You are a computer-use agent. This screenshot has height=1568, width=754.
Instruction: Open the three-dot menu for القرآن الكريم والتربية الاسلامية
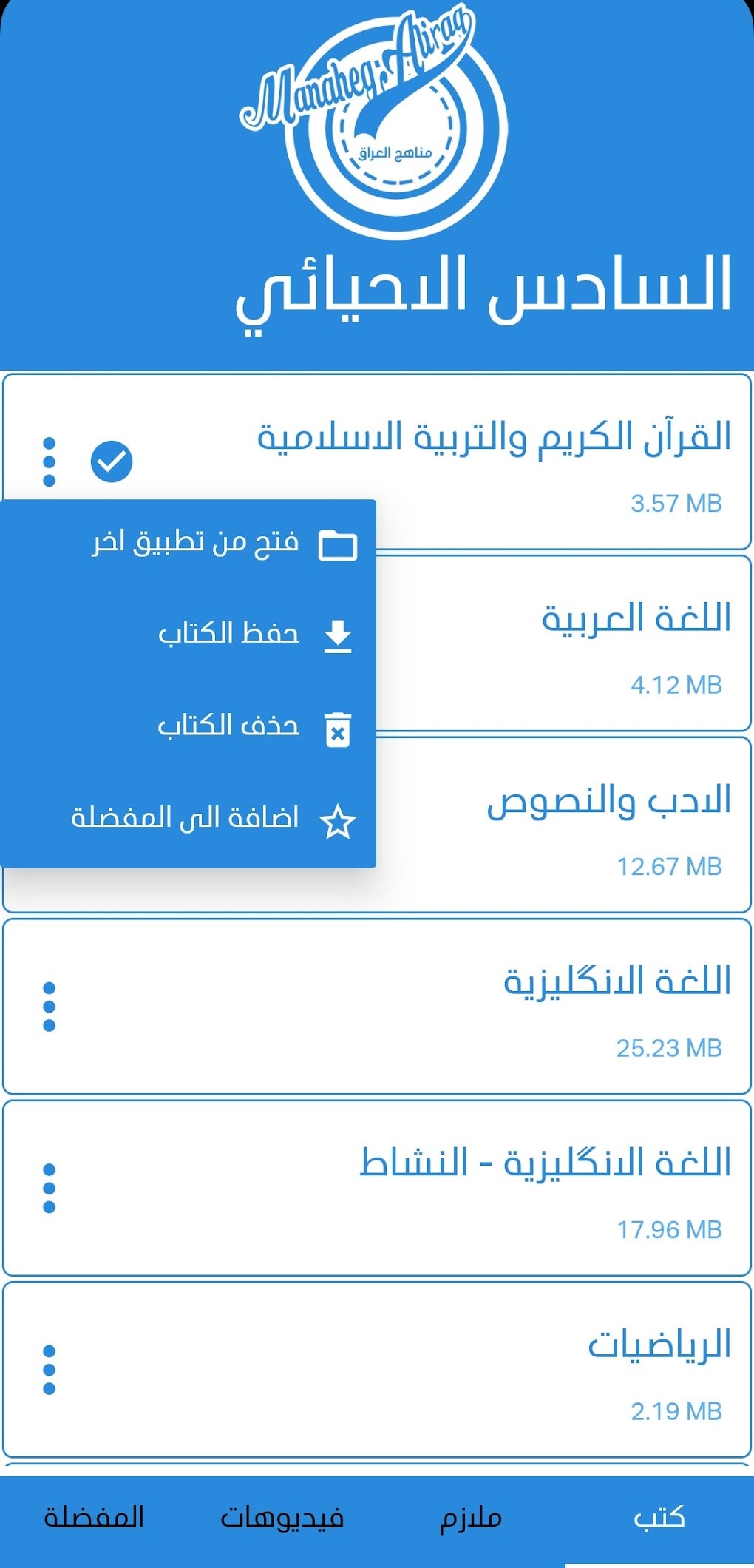(50, 462)
